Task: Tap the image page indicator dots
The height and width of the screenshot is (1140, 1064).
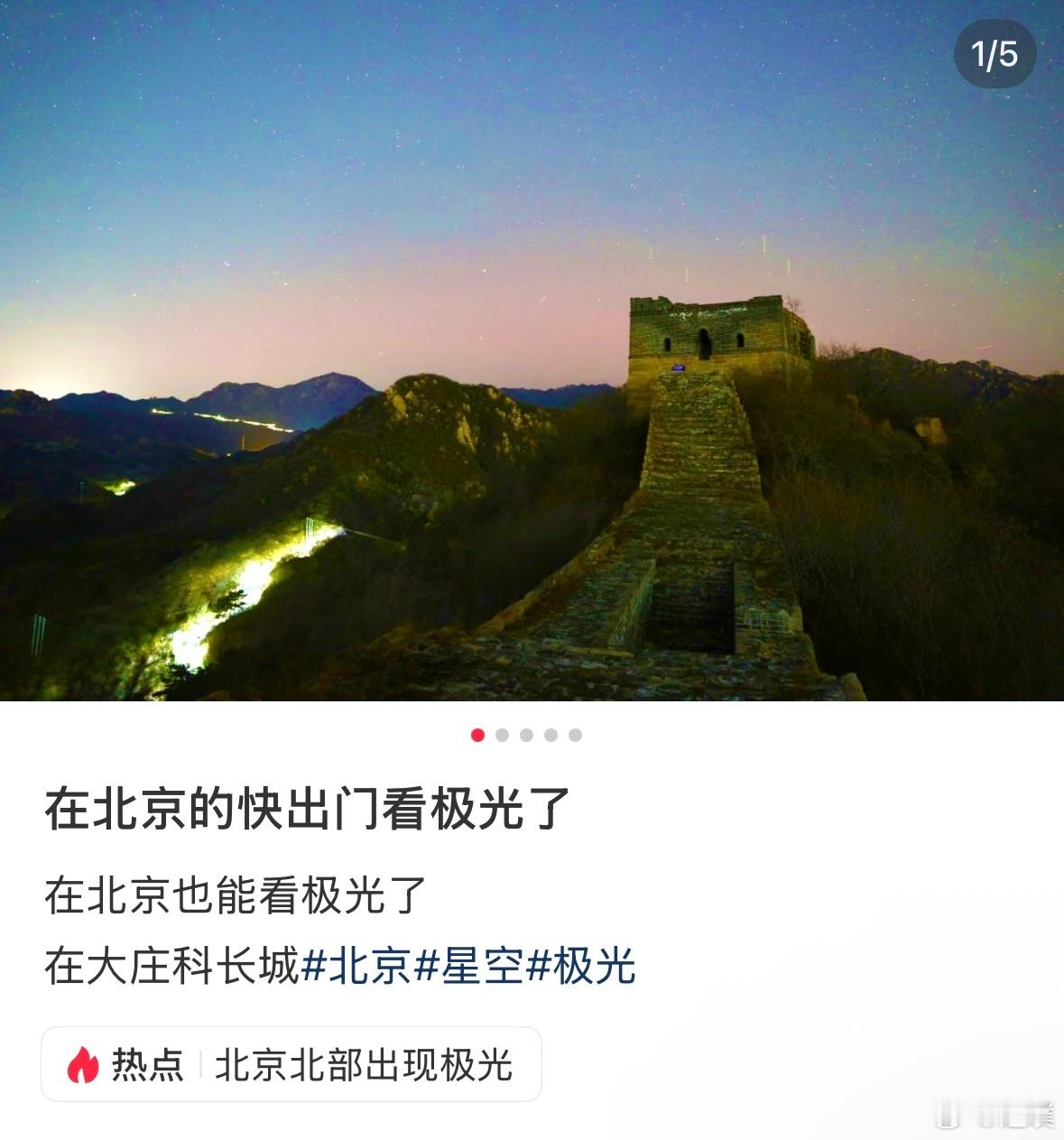Action: (526, 735)
